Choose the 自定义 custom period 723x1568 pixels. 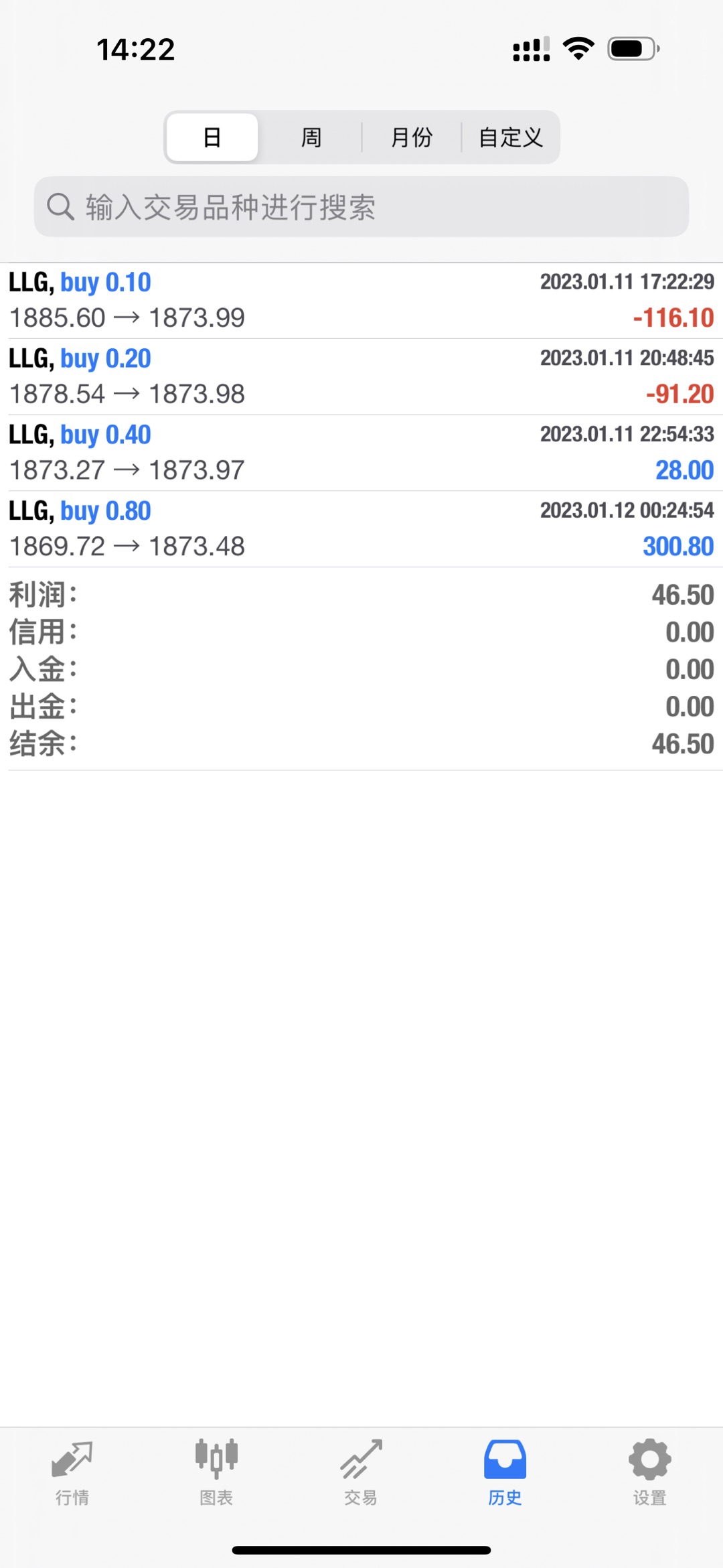coord(511,137)
